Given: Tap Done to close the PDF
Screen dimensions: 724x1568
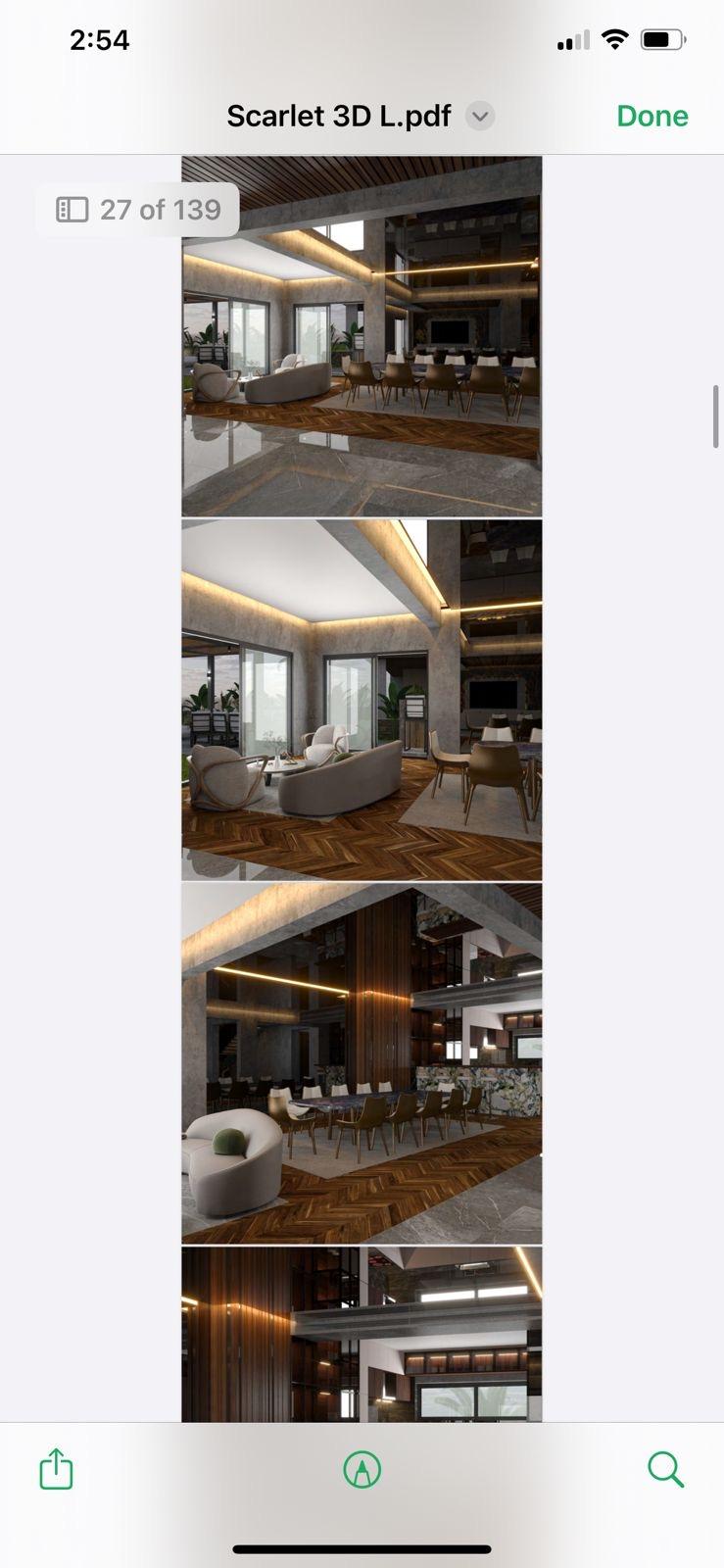Looking at the screenshot, I should pyautogui.click(x=652, y=116).
